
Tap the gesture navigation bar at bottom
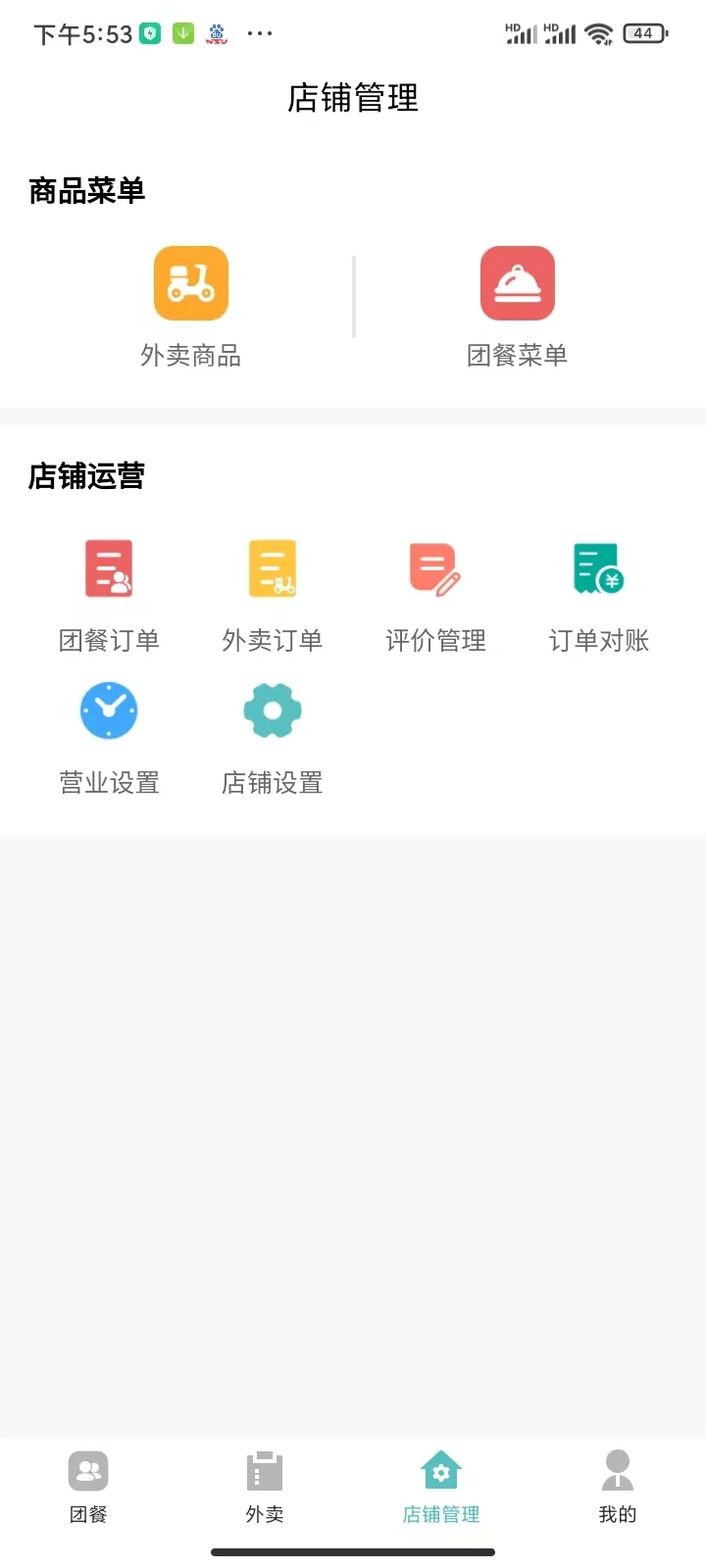tap(353, 1551)
